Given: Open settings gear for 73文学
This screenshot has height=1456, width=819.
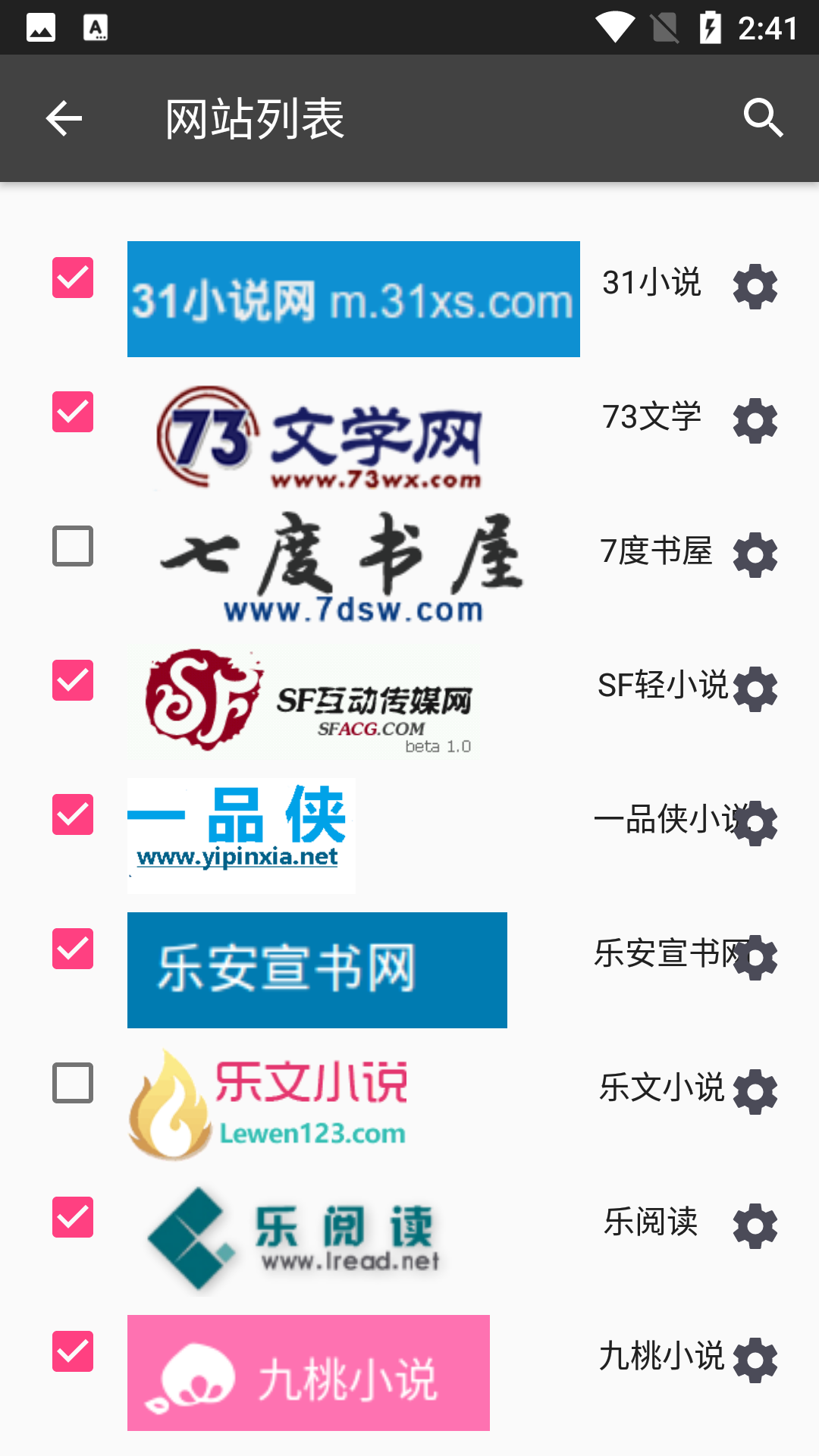Looking at the screenshot, I should tap(755, 421).
